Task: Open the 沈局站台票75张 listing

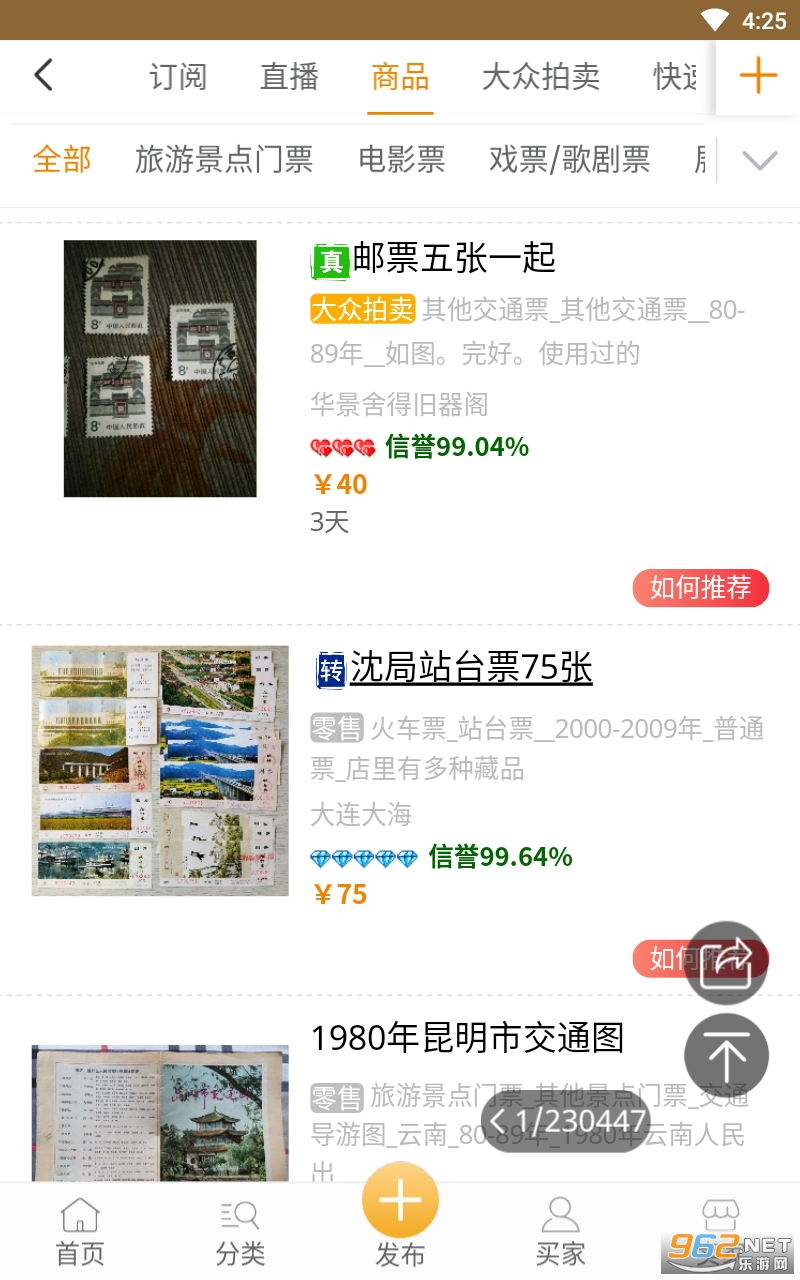Action: pyautogui.click(x=470, y=668)
